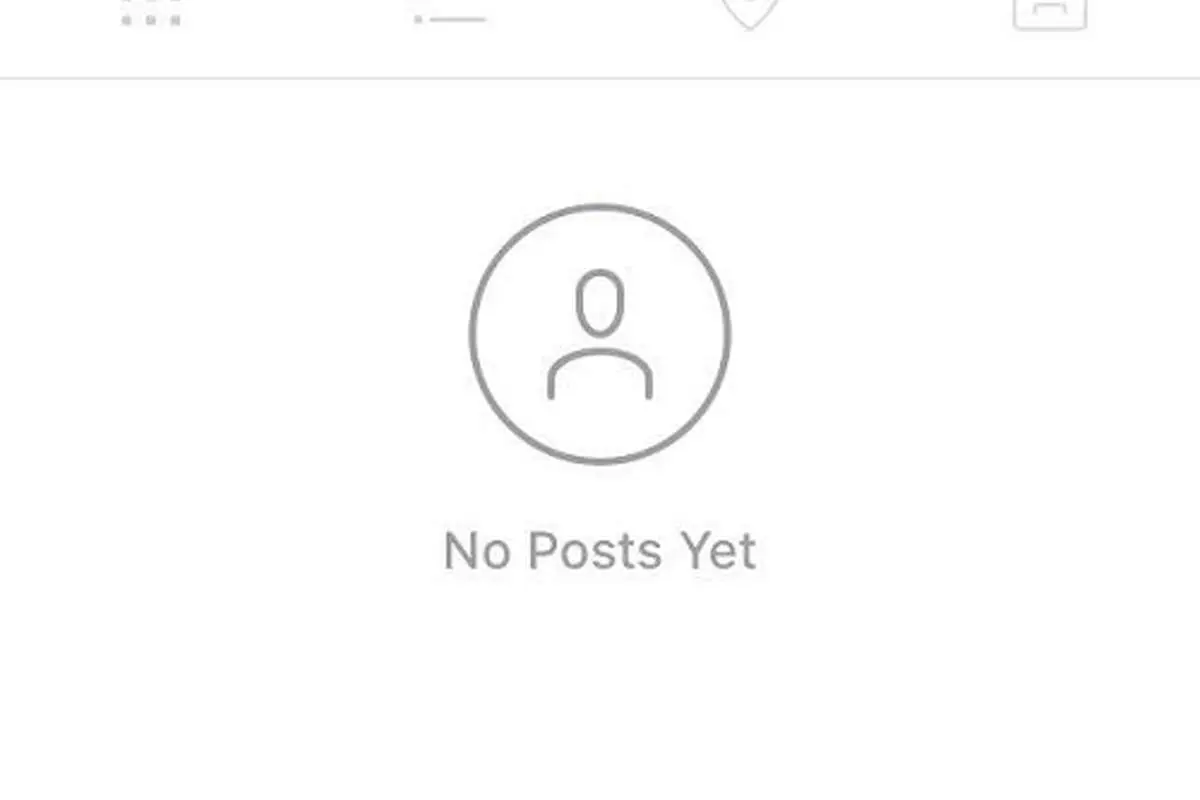Open the tagged photos tab
The height and width of the screenshot is (800, 1200).
1050,14
